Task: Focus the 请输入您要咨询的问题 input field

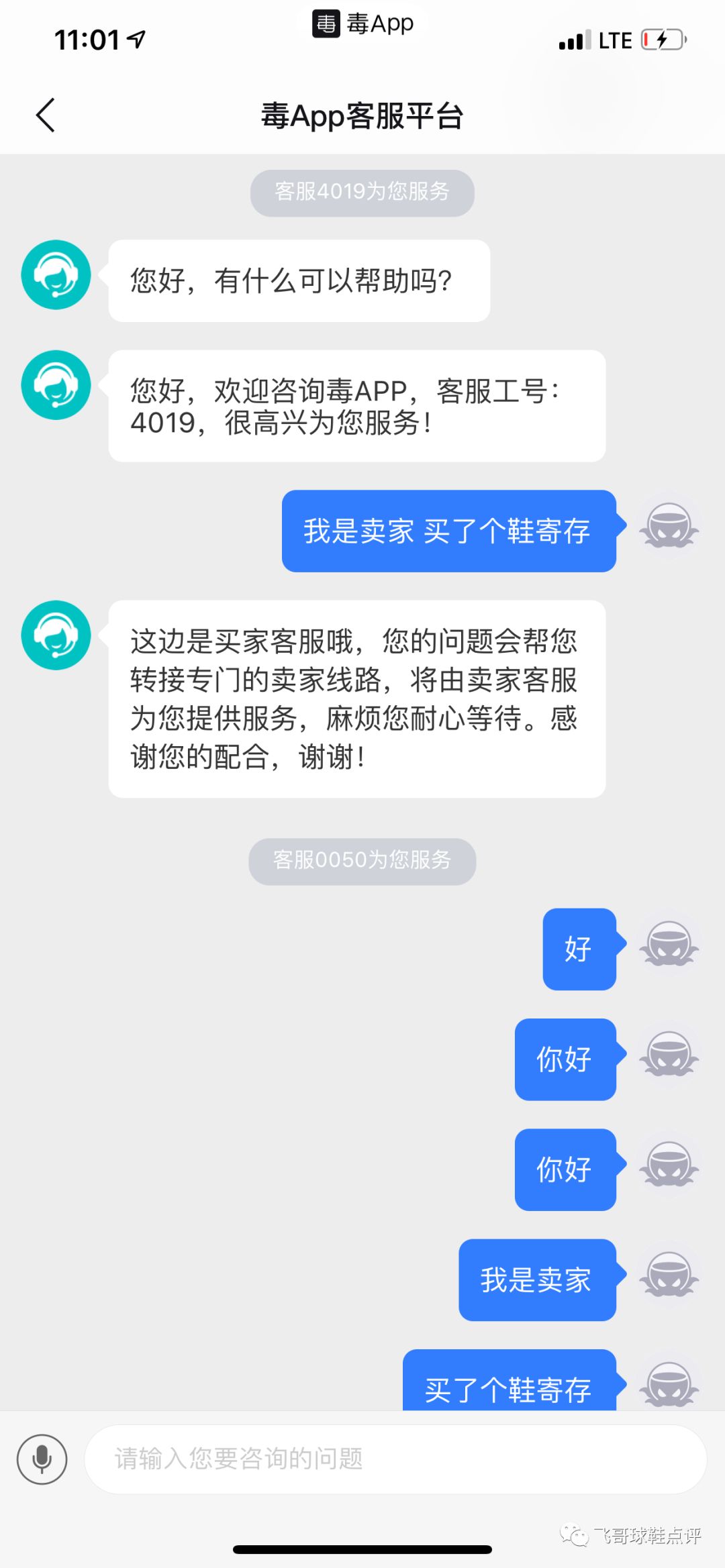Action: click(x=395, y=1459)
